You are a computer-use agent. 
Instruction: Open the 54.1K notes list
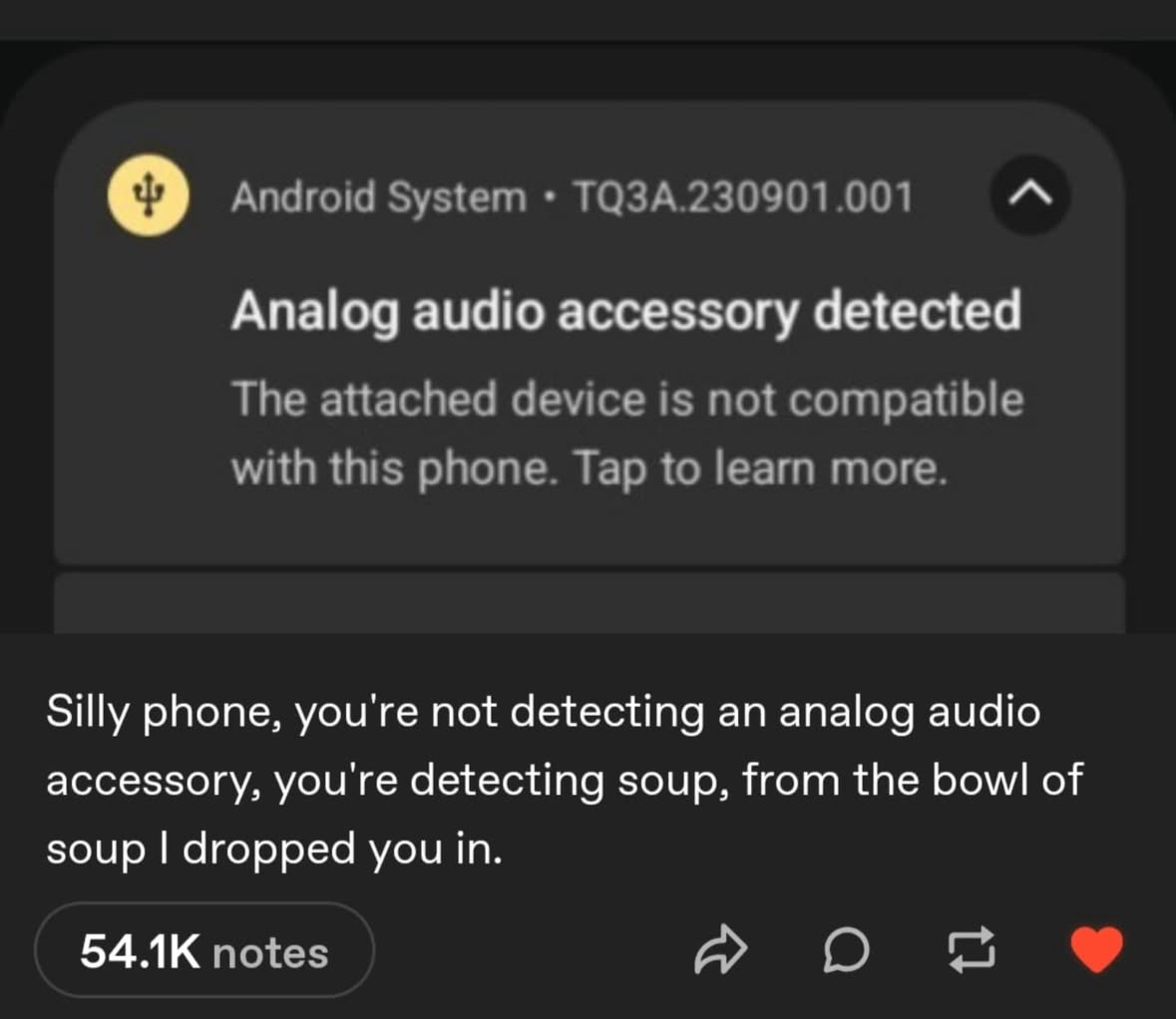(x=204, y=950)
